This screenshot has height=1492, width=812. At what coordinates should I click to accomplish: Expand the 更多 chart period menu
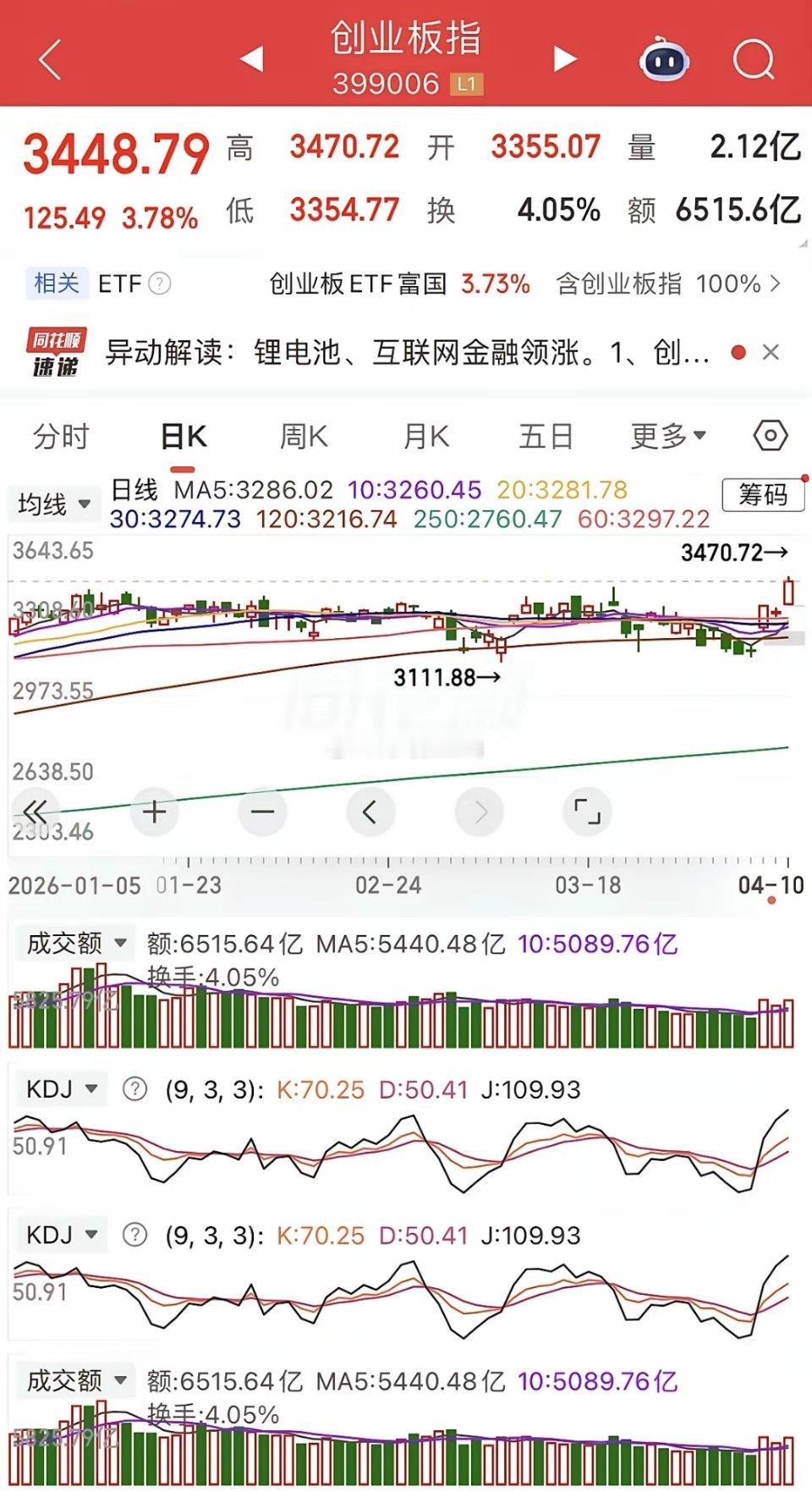(667, 435)
